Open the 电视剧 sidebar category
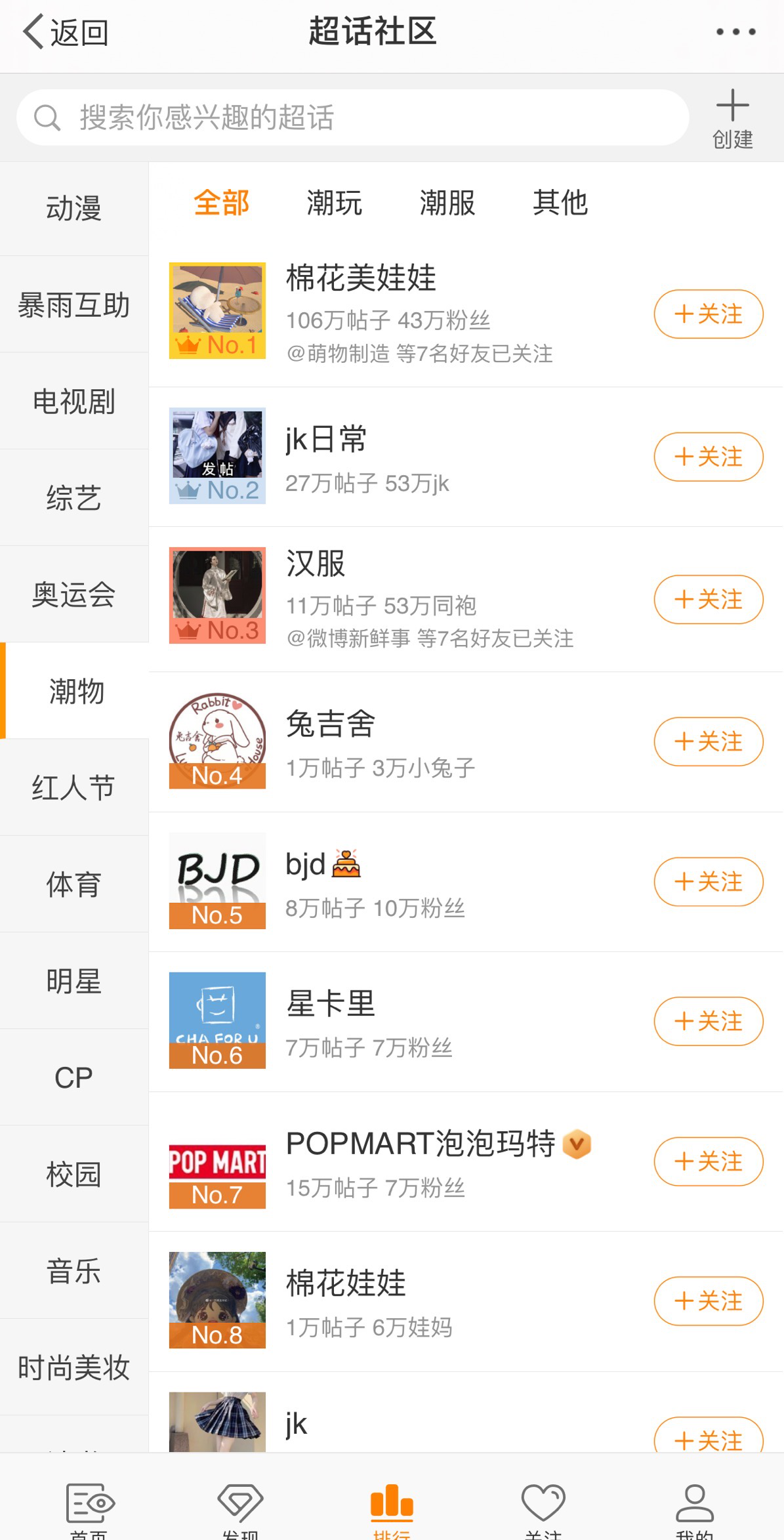This screenshot has height=1540, width=784. click(73, 402)
